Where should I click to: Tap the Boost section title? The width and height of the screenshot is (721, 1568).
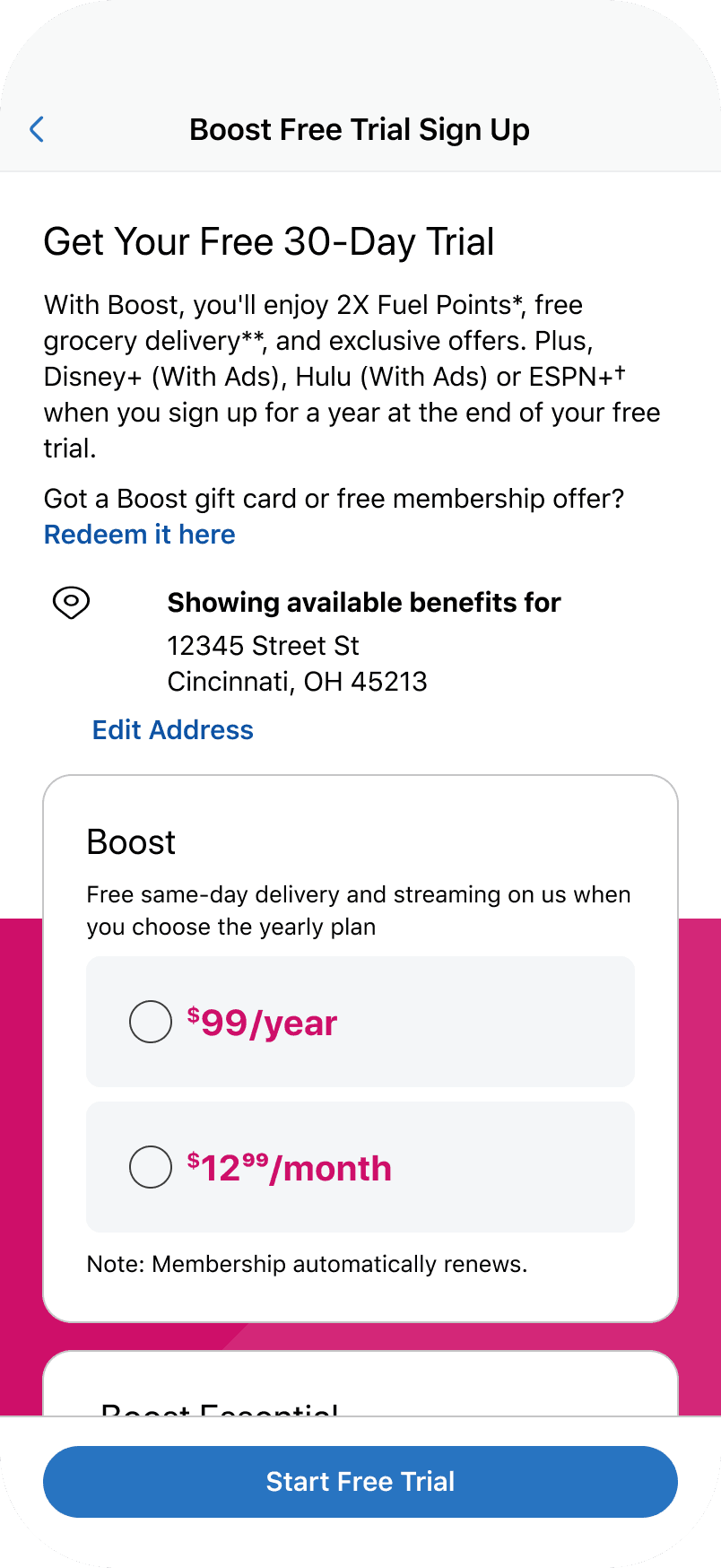click(x=131, y=841)
